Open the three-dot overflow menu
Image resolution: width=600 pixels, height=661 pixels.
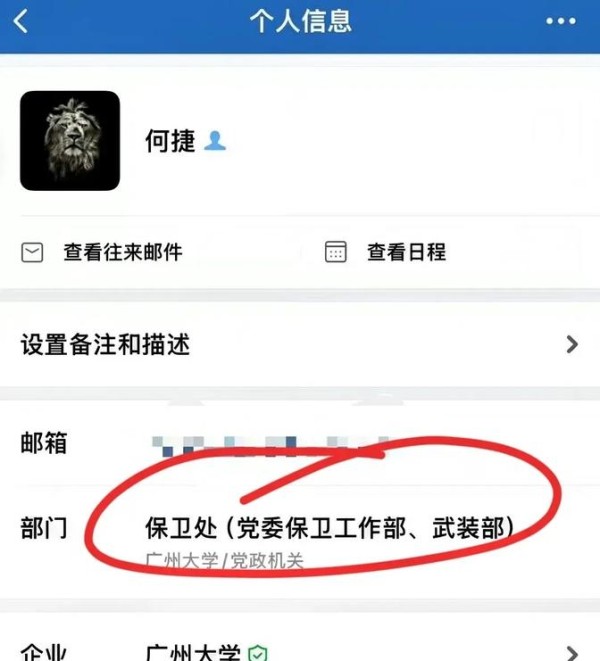coord(561,21)
